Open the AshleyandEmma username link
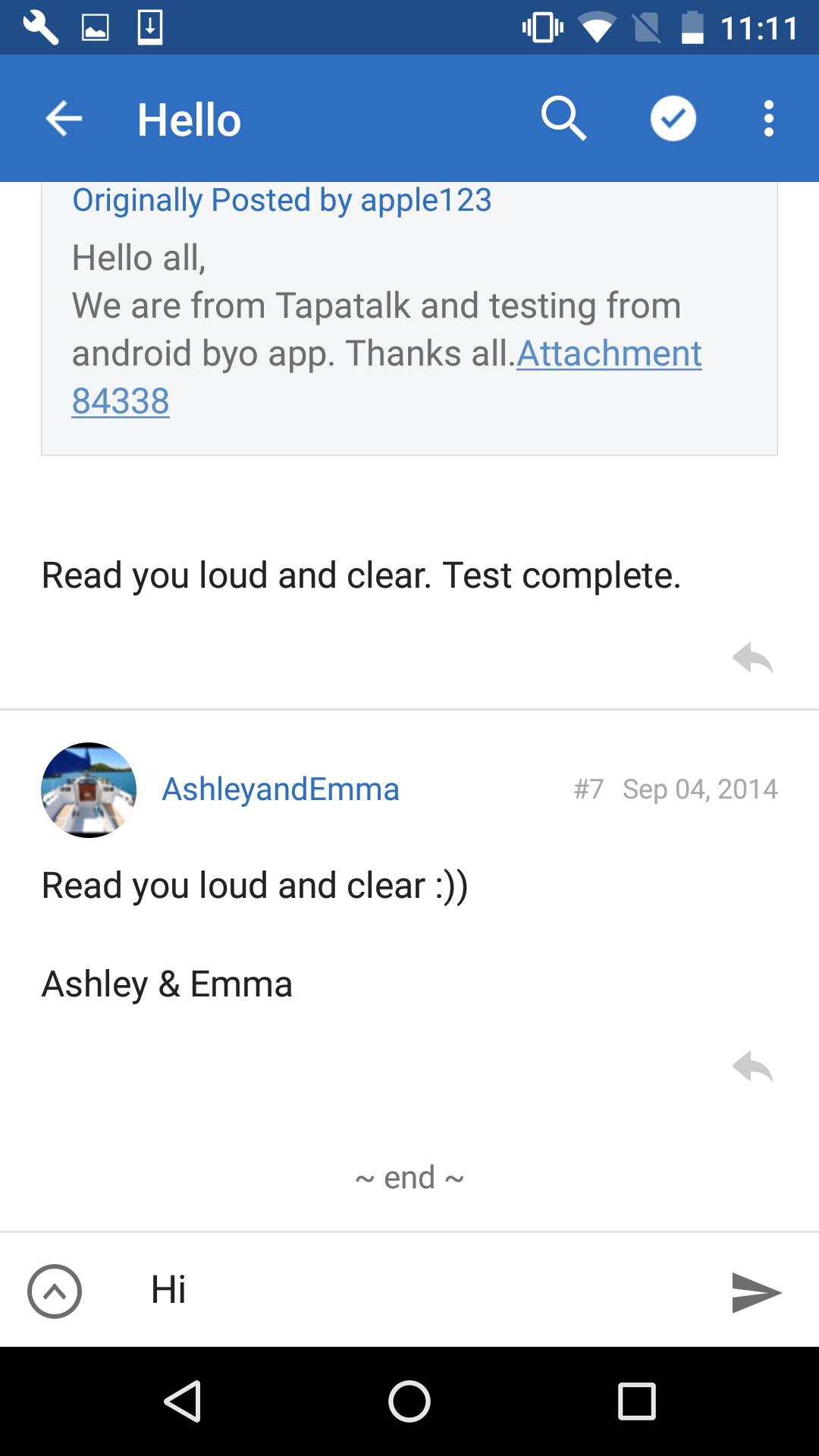Screen dimensions: 819x1456 coord(281,789)
